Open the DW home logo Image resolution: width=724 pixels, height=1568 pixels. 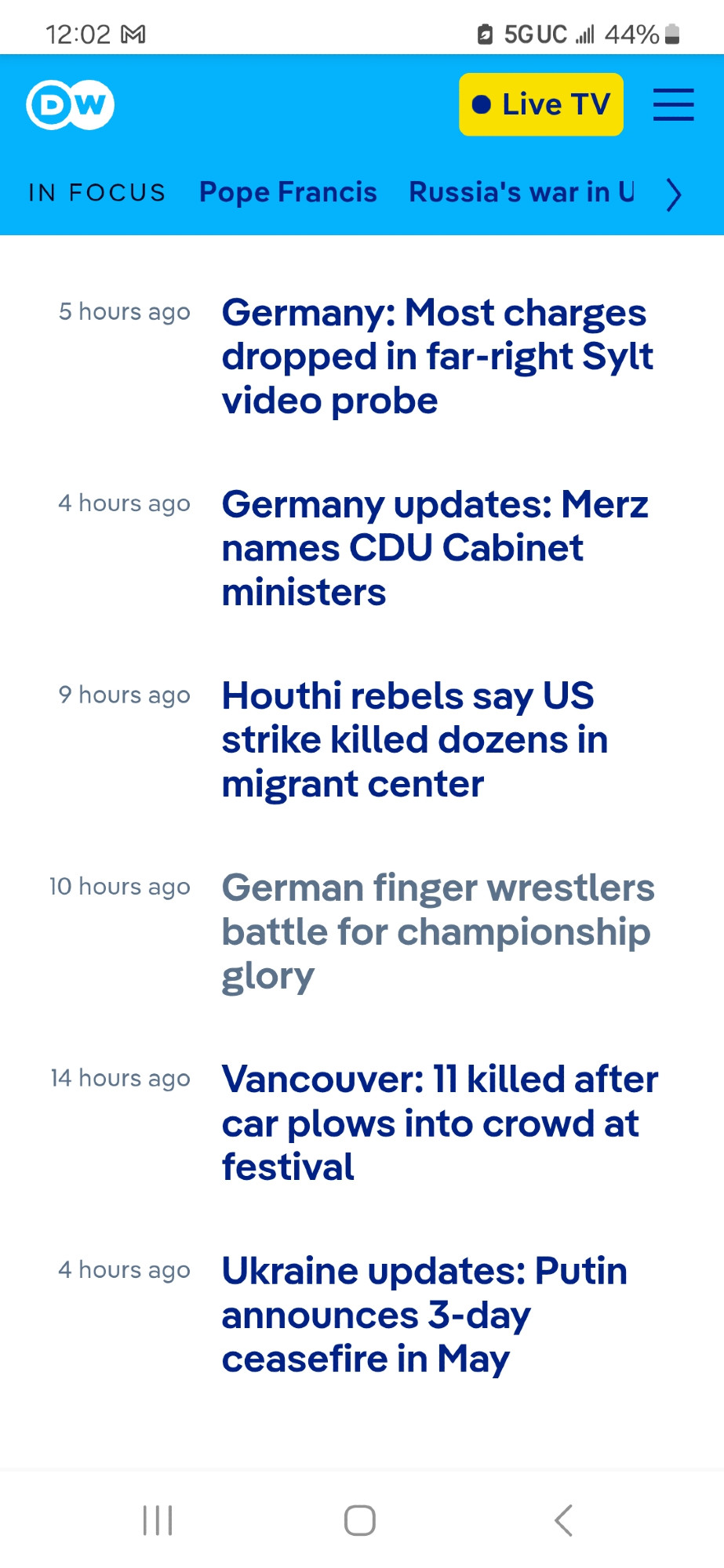pyautogui.click(x=71, y=104)
